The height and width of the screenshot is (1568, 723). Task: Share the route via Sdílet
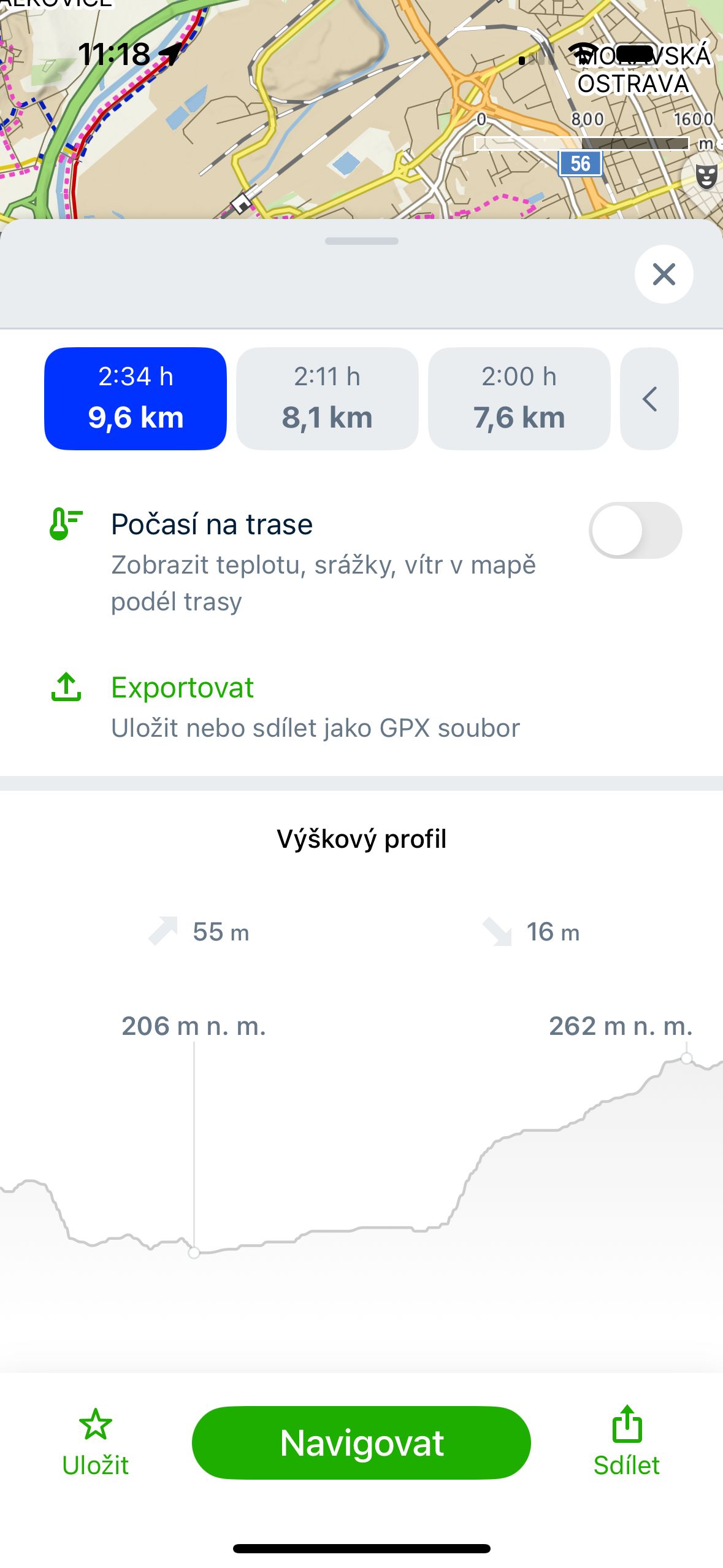(627, 1442)
